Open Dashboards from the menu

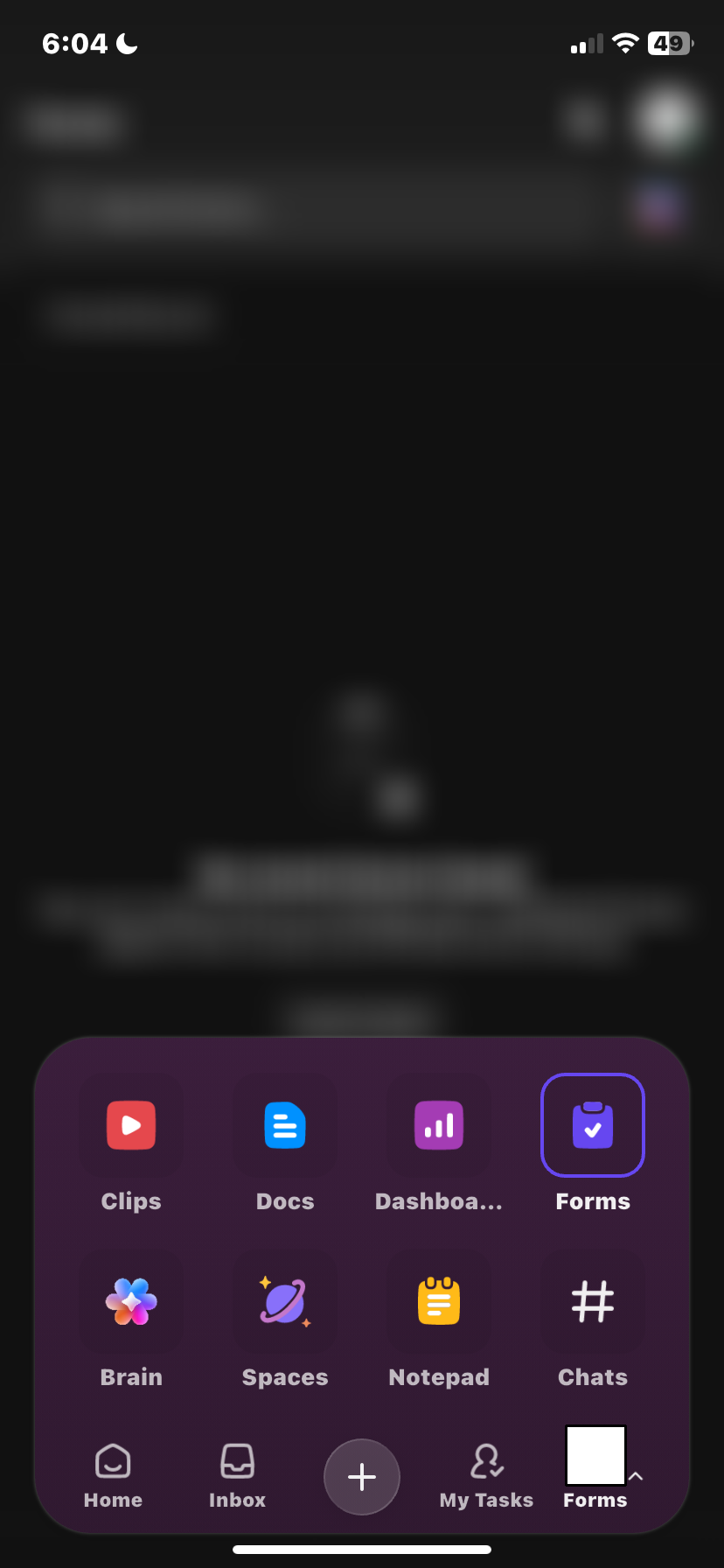pyautogui.click(x=439, y=1125)
